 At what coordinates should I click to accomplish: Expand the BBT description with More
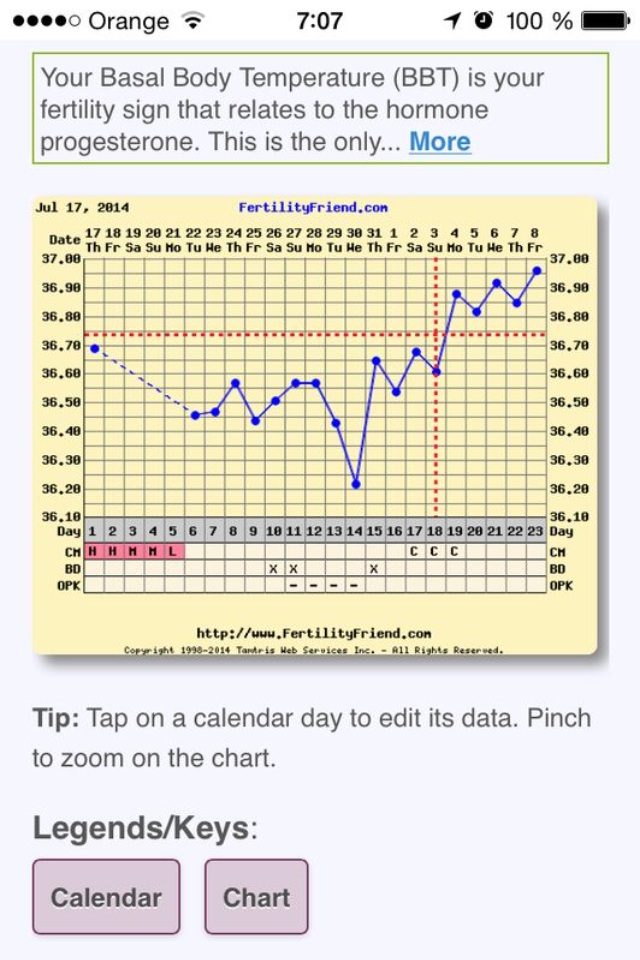[439, 142]
